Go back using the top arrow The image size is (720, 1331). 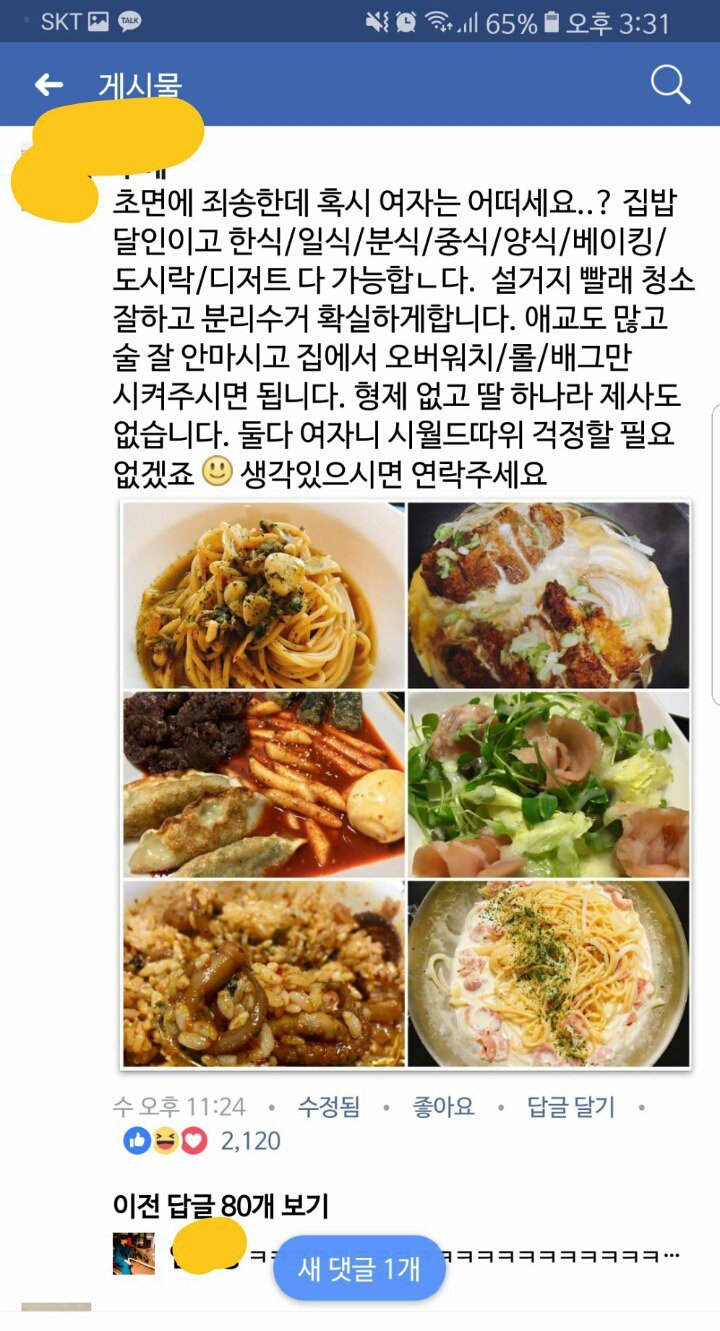[x=48, y=85]
